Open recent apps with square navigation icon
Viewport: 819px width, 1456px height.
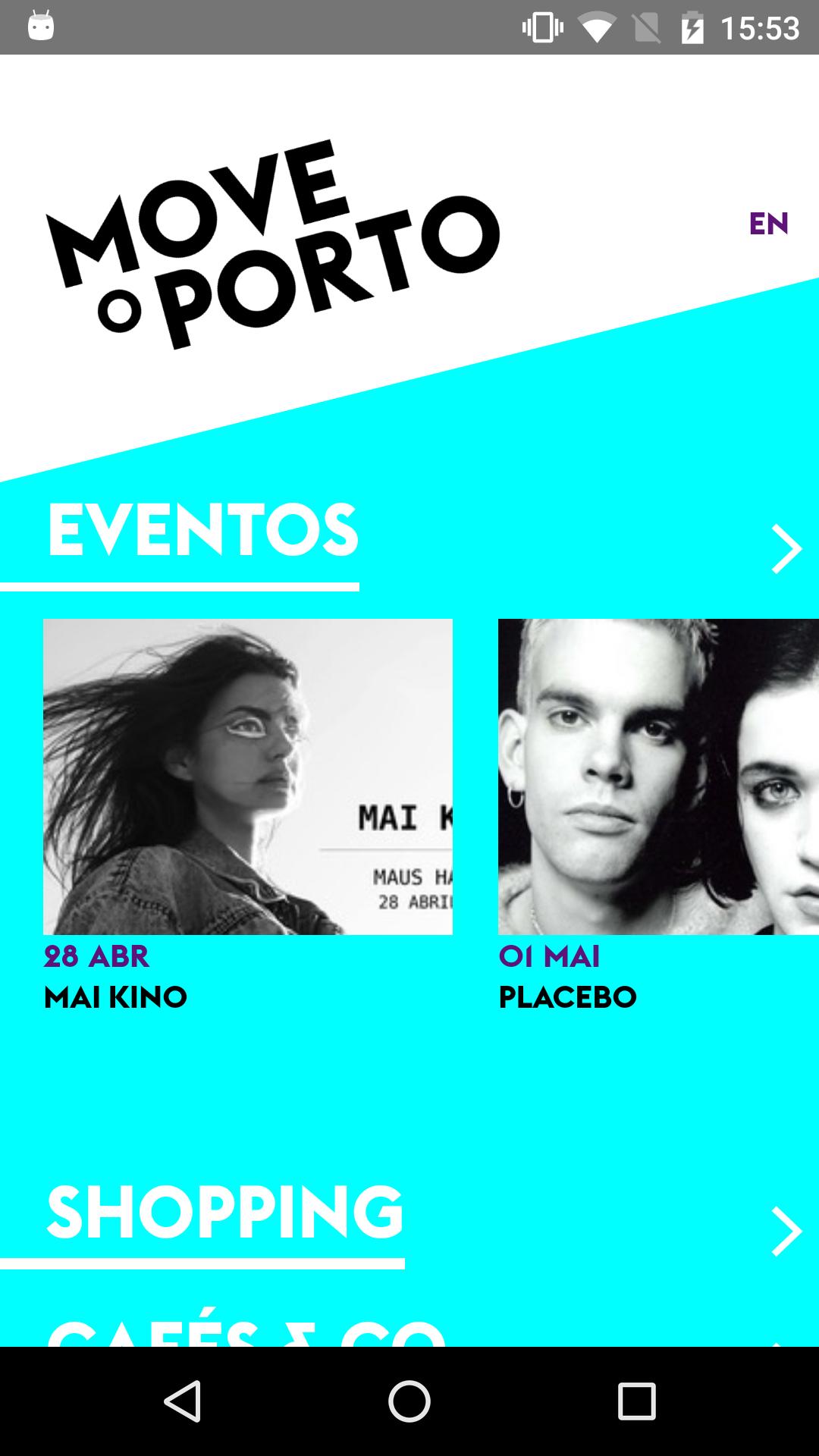635,1399
